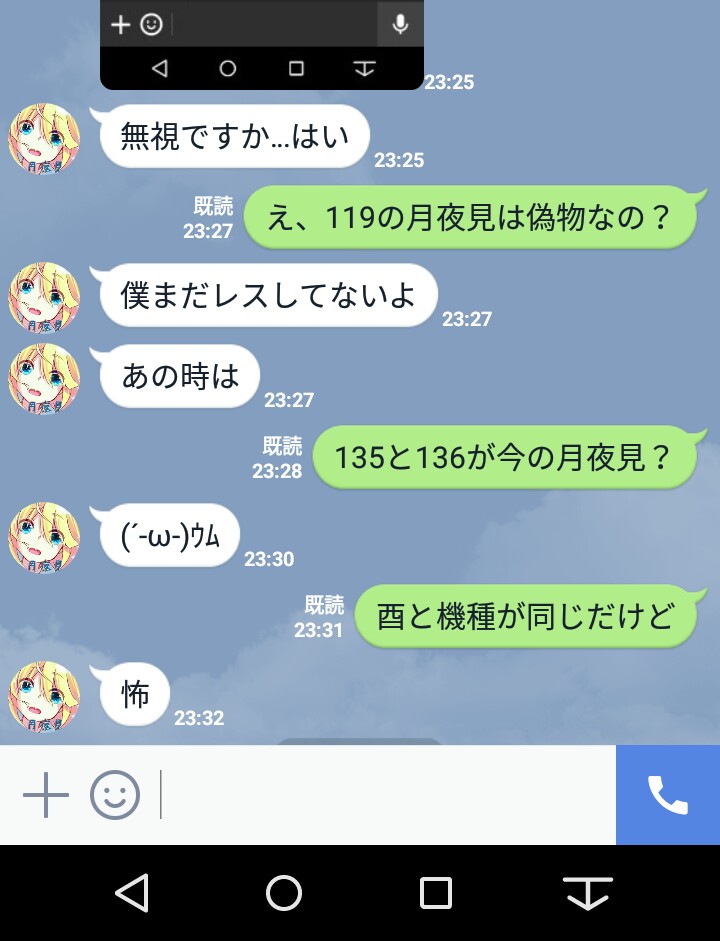Hide keyboard with the down arrow button
This screenshot has width=720, height=941.
pyautogui.click(x=587, y=892)
